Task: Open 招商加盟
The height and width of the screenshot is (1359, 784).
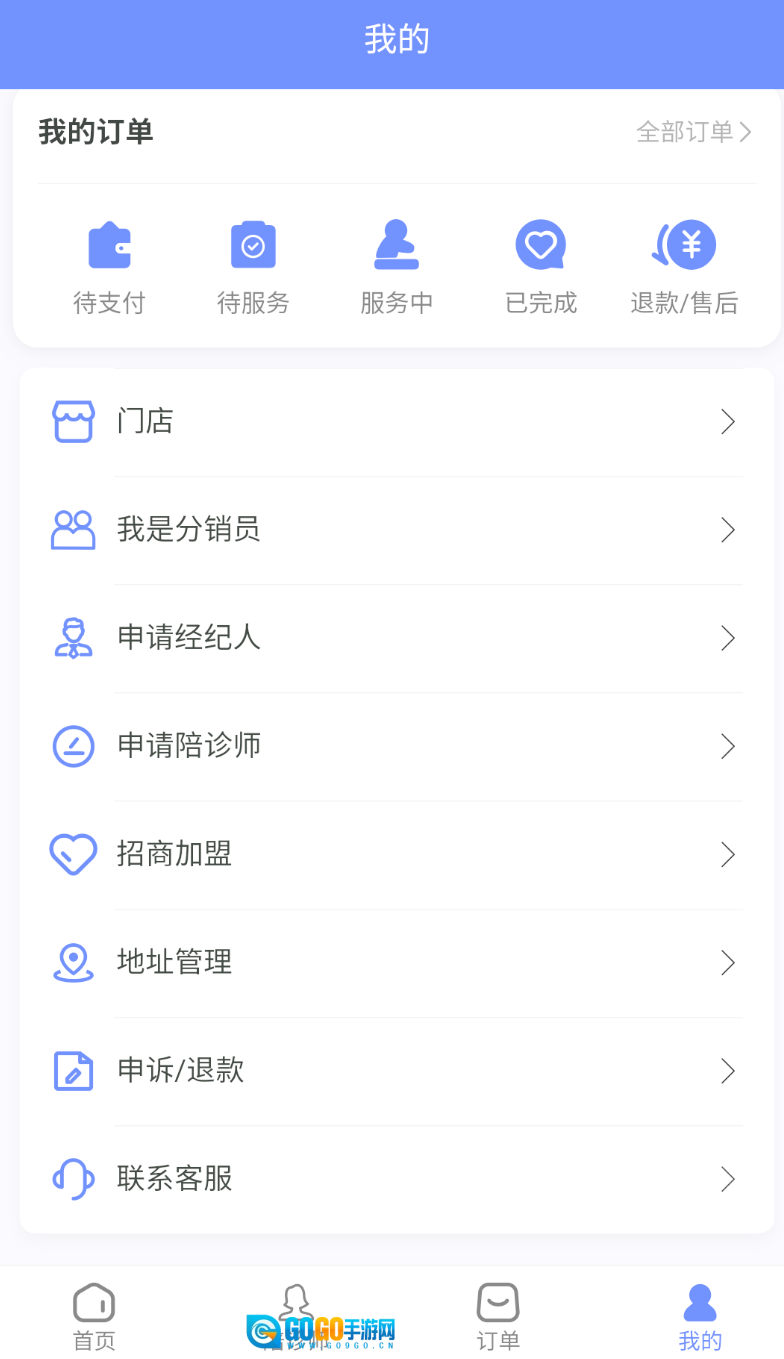Action: point(397,855)
